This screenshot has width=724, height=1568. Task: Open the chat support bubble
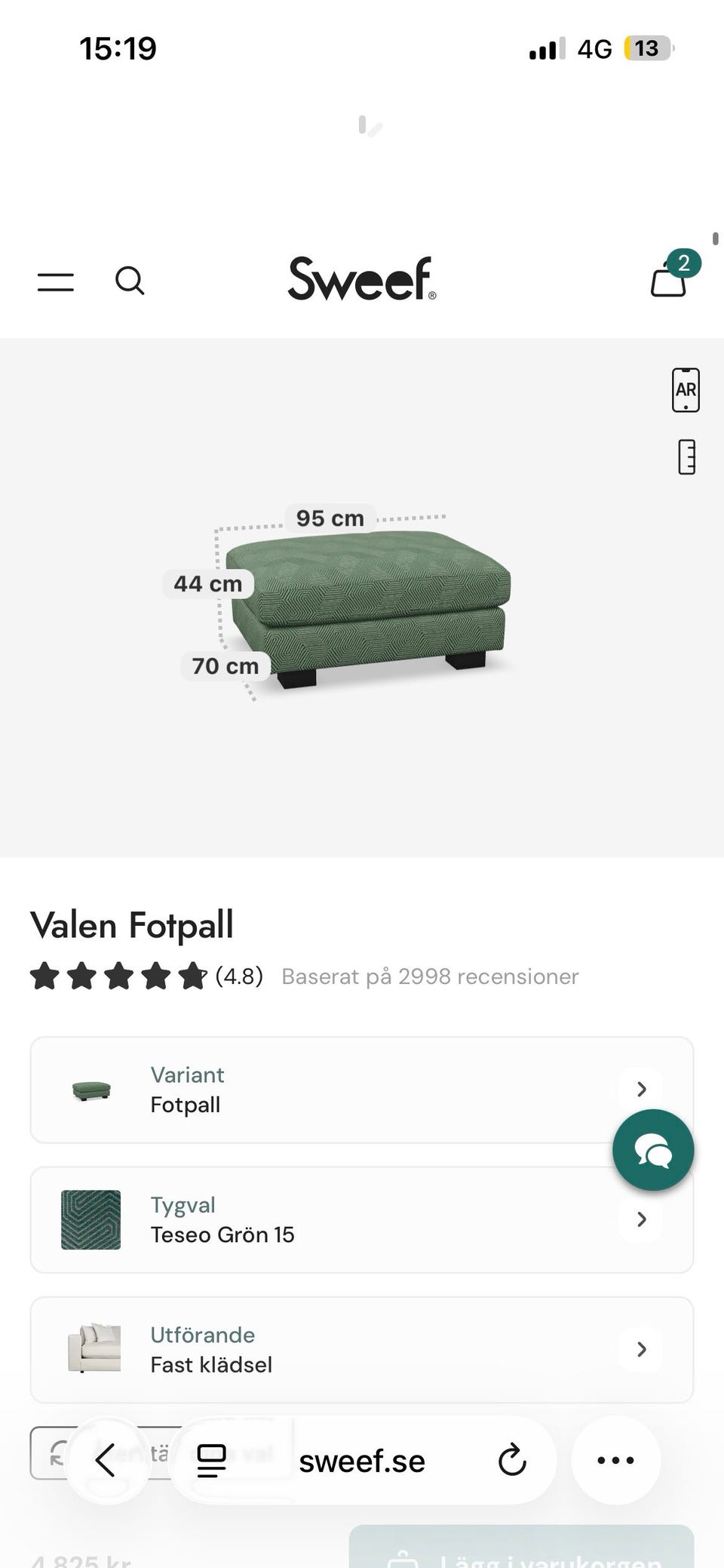(653, 1149)
